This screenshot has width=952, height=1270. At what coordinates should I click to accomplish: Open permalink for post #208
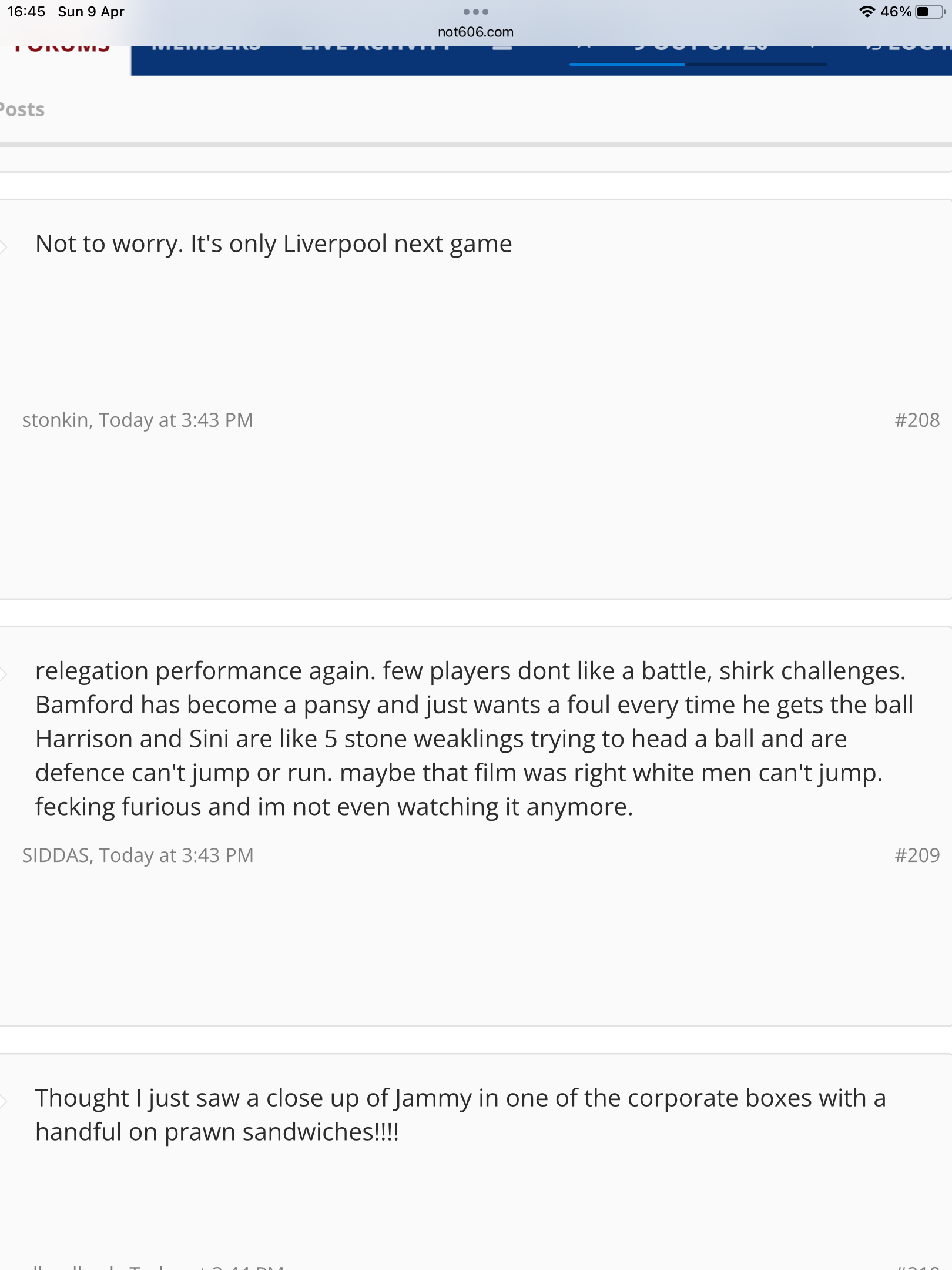coord(917,420)
